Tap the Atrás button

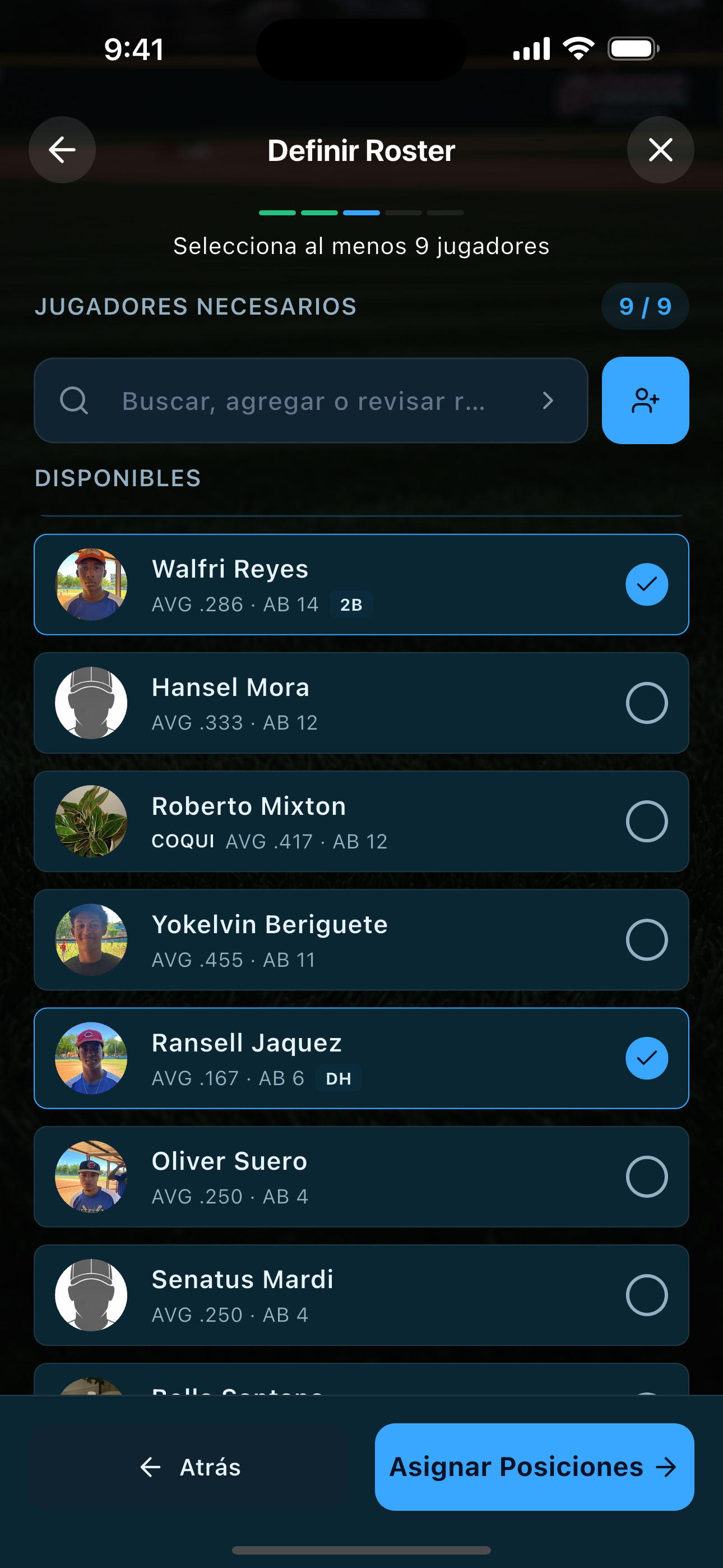pos(190,1467)
